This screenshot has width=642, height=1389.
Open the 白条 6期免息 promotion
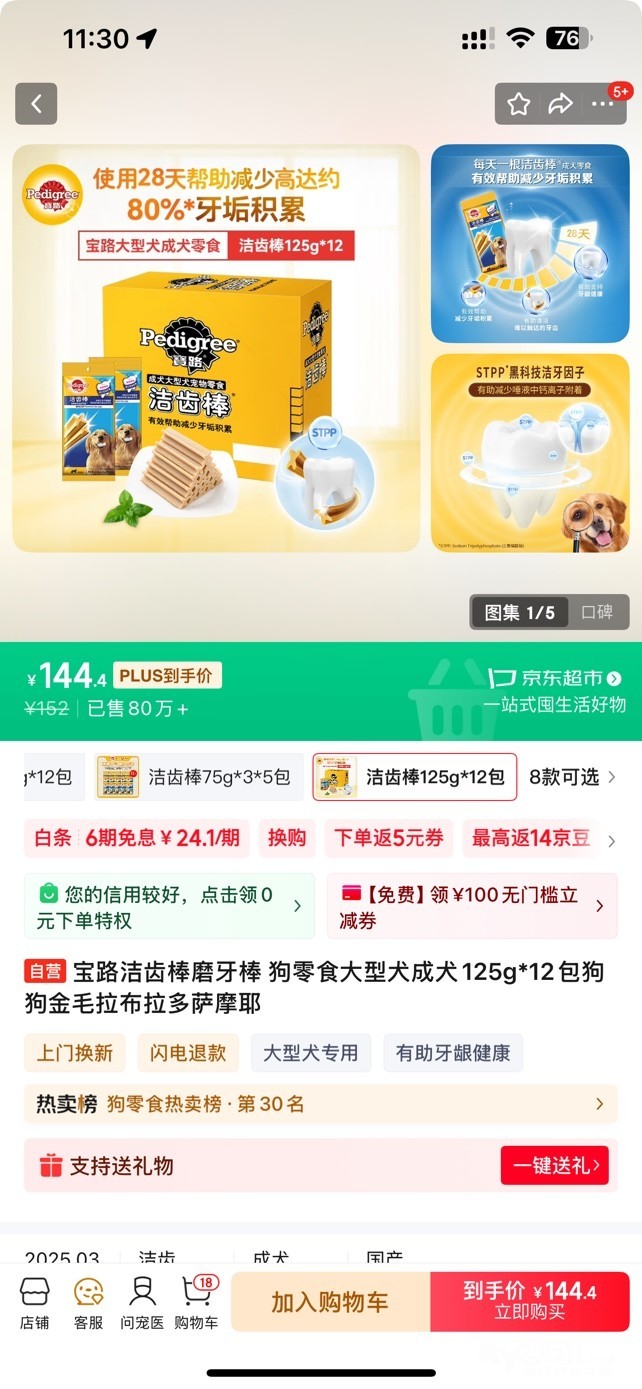point(137,838)
